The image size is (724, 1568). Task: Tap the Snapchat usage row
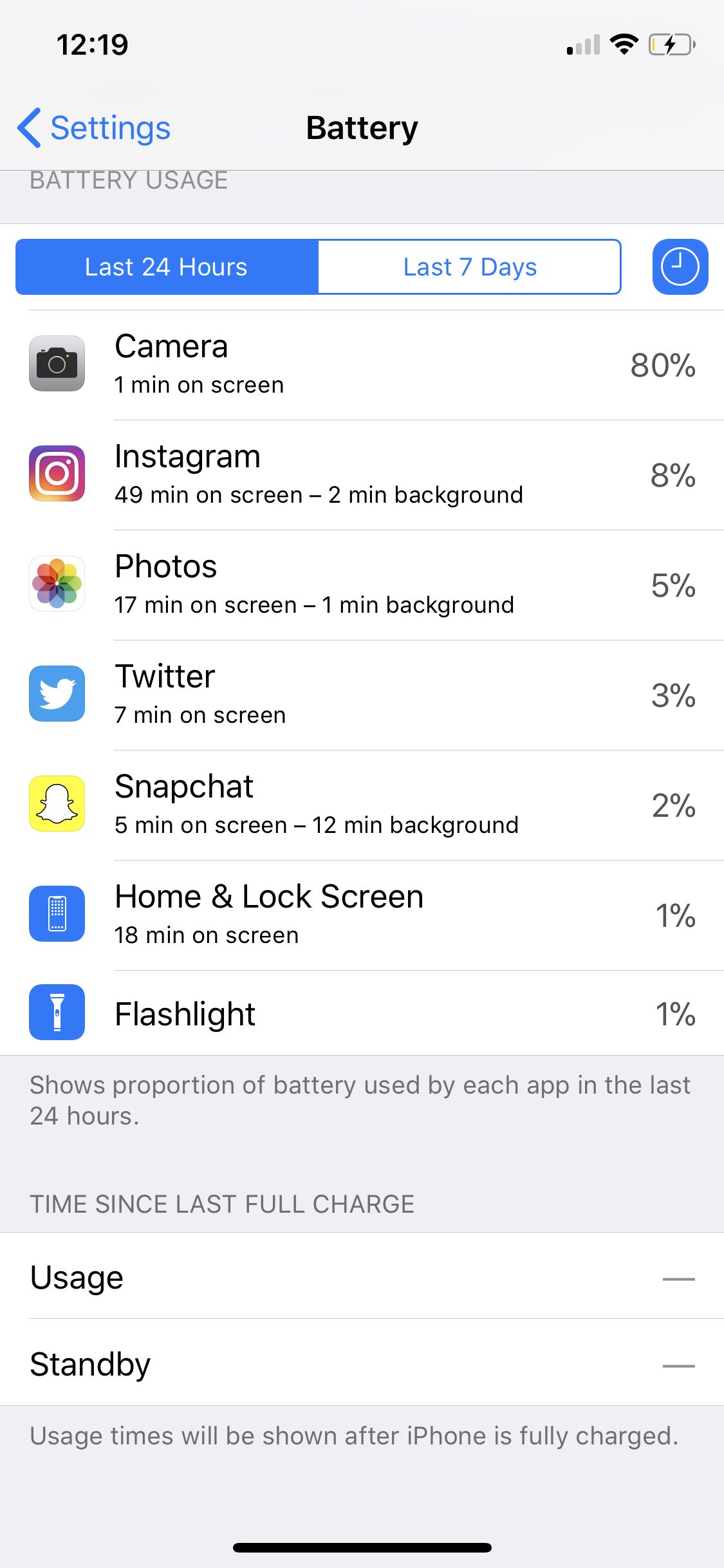pos(362,805)
